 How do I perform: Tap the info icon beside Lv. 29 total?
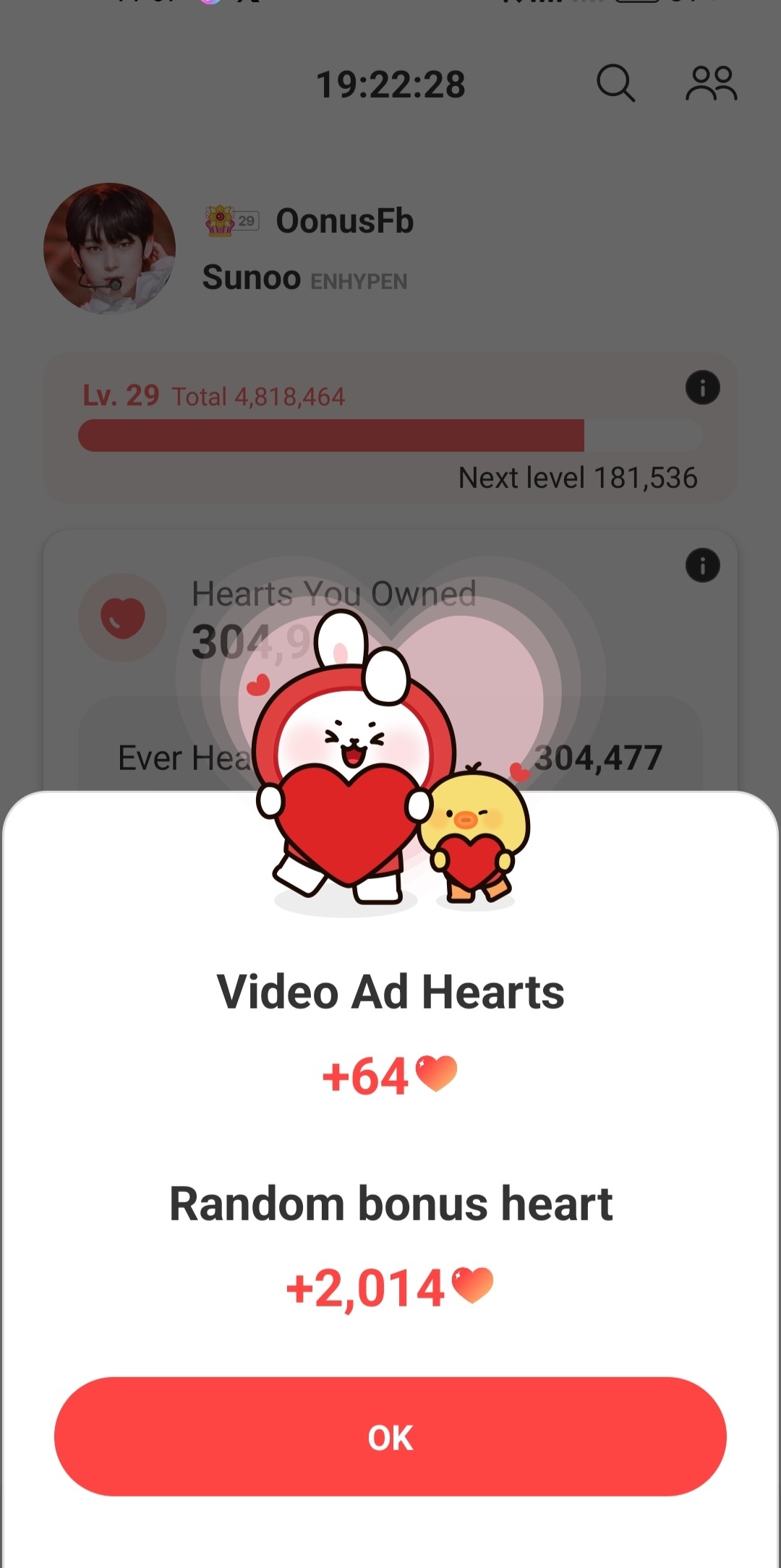702,387
